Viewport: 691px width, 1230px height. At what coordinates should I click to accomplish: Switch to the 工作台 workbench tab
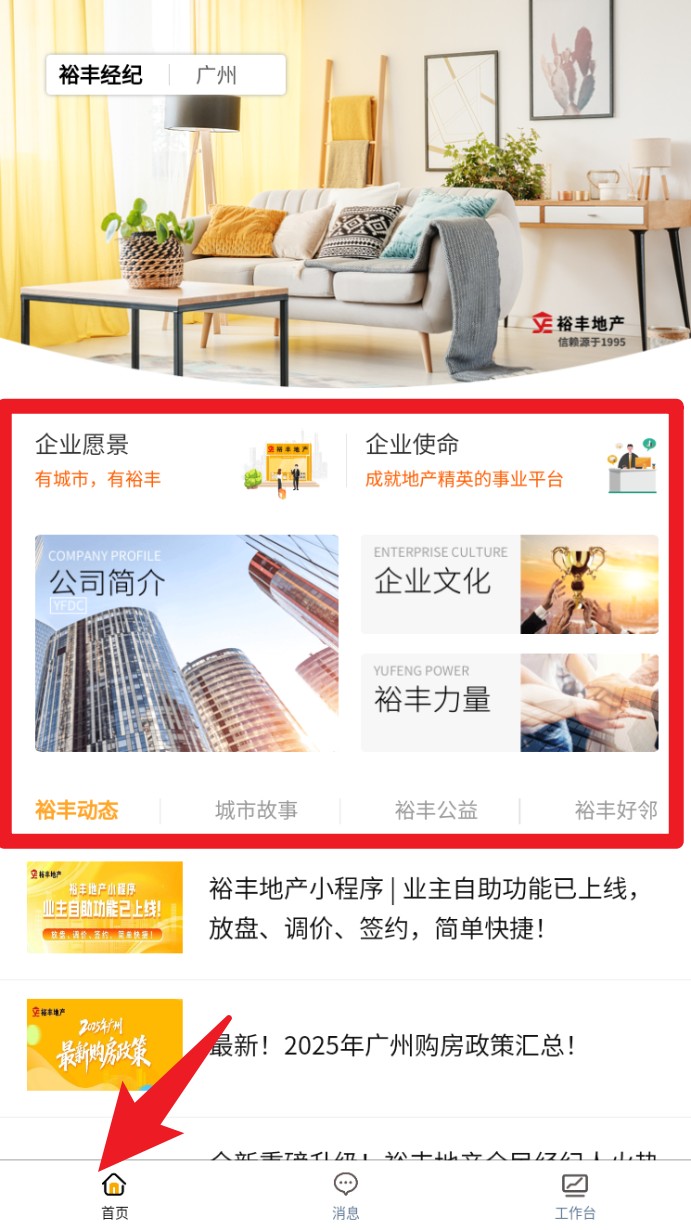coord(575,1197)
